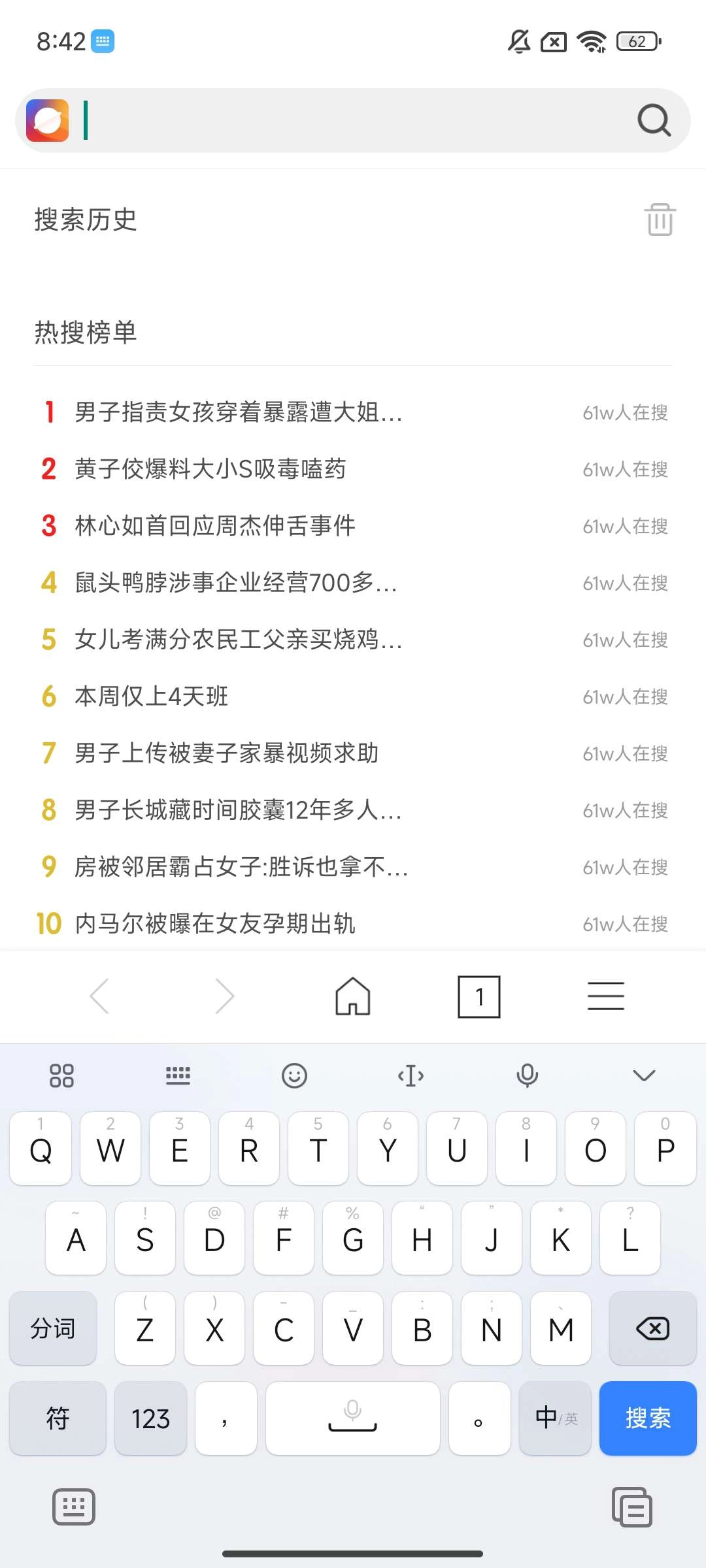This screenshot has width=706, height=1568.
Task: Open the browser hamburger menu
Action: coord(605,996)
